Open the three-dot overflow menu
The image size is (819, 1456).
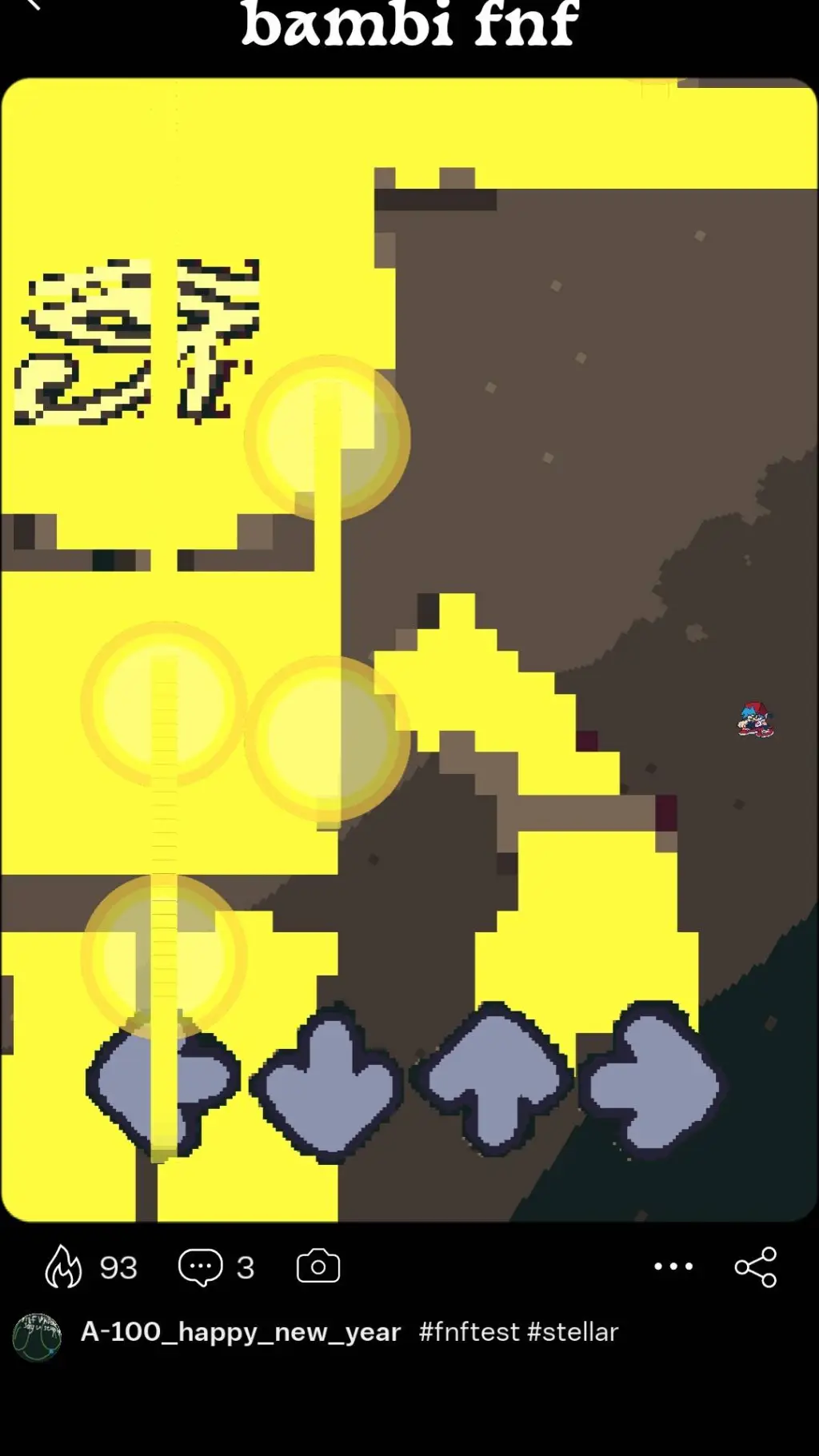tap(673, 1267)
